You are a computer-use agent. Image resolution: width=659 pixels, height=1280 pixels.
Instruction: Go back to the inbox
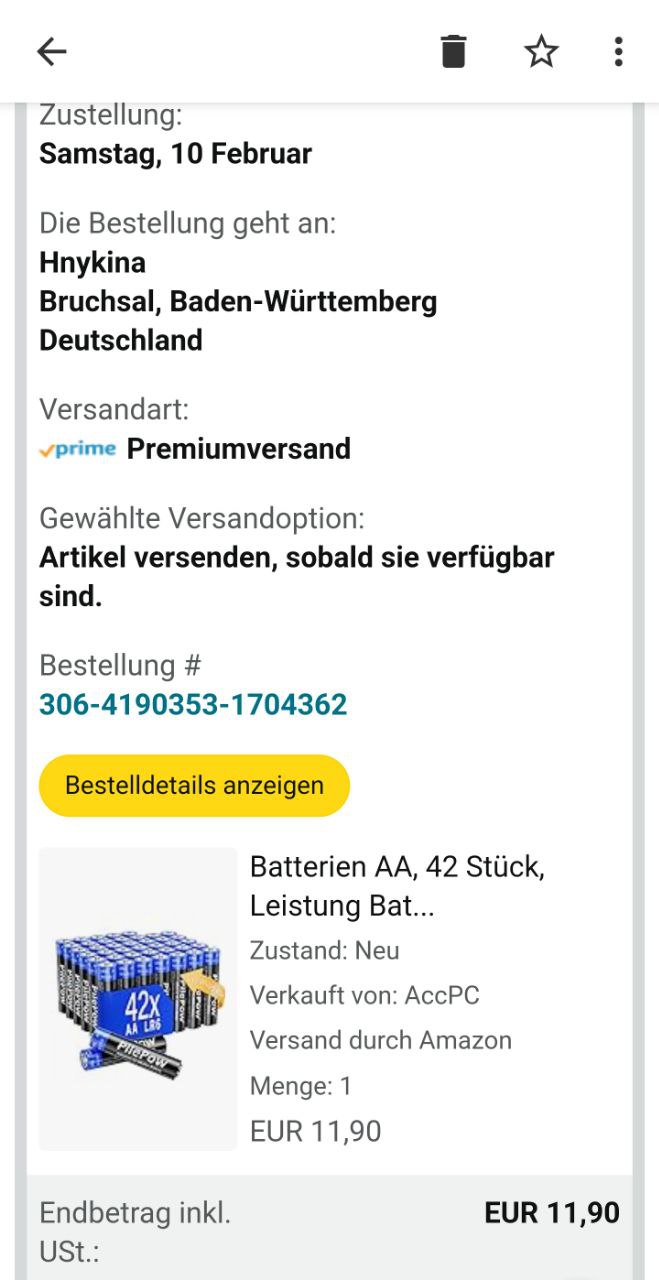coord(51,51)
